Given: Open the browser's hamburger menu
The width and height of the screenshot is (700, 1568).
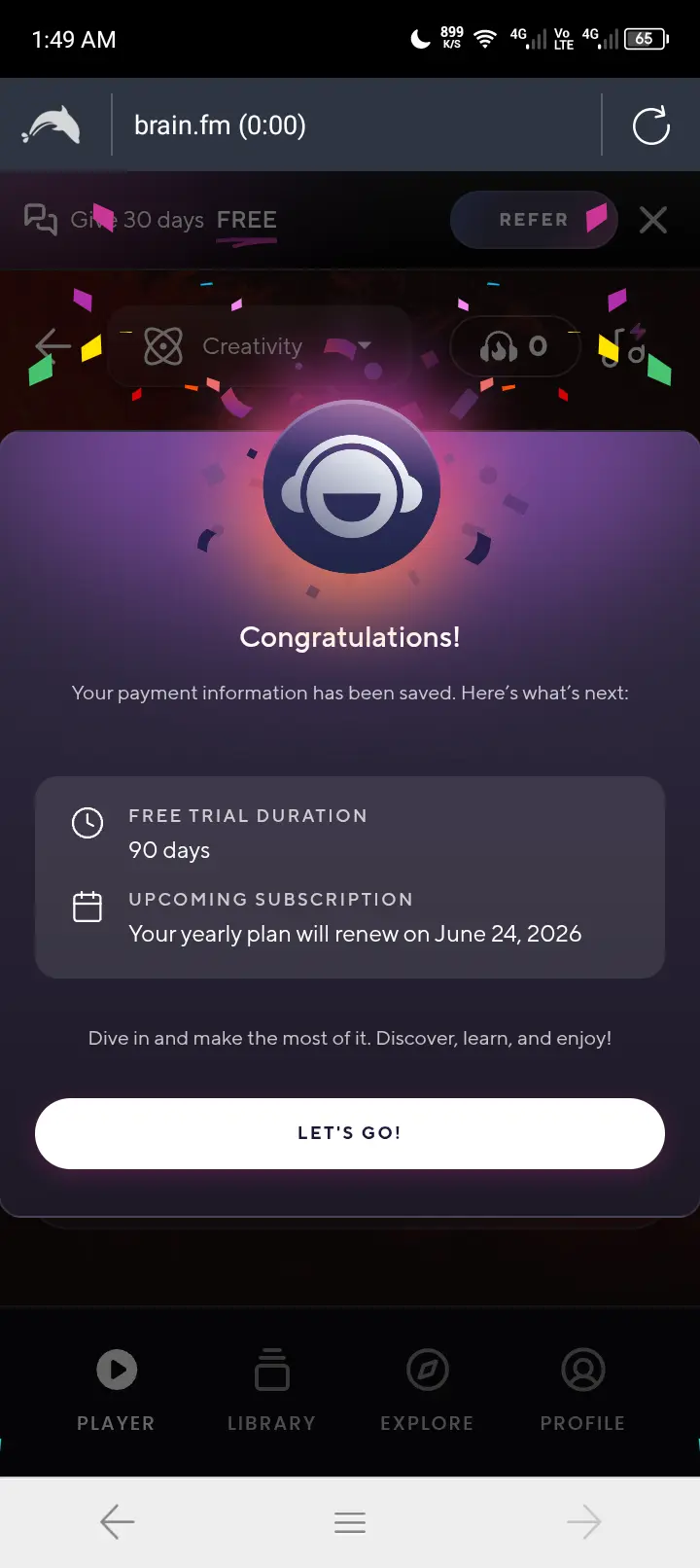Looking at the screenshot, I should tap(350, 1522).
